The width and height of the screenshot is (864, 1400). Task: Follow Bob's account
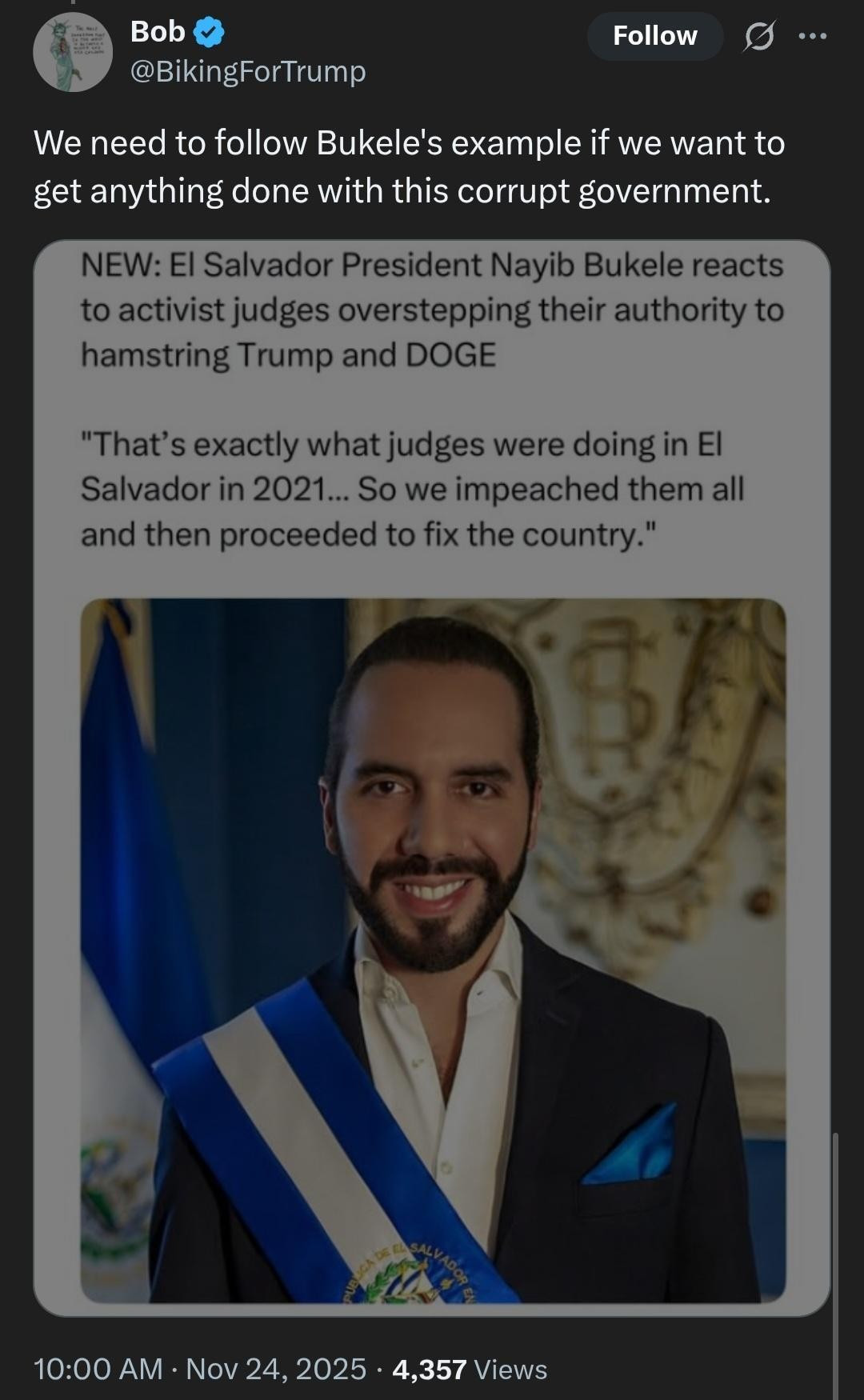[654, 36]
